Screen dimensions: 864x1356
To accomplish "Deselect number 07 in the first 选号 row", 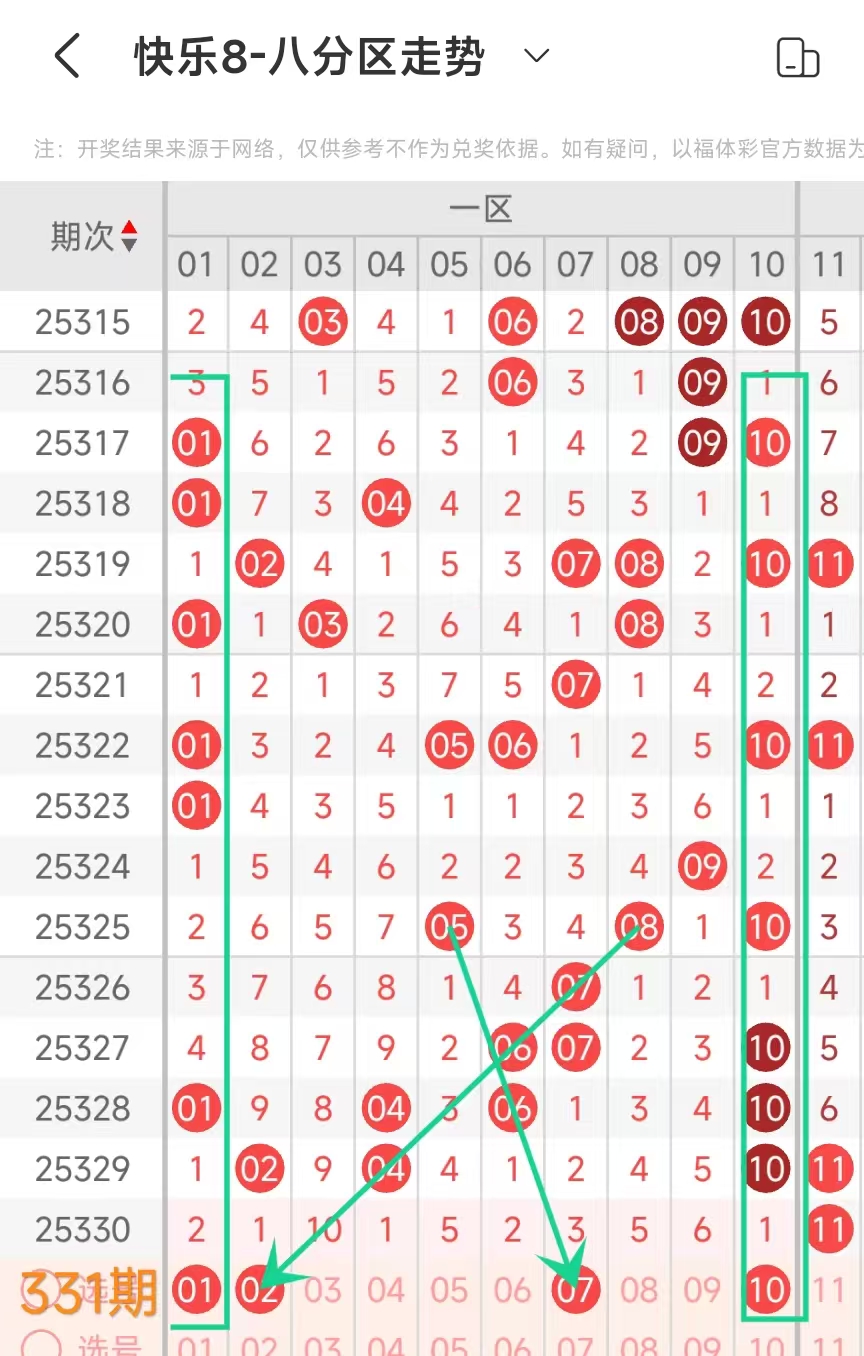I will [x=576, y=1290].
